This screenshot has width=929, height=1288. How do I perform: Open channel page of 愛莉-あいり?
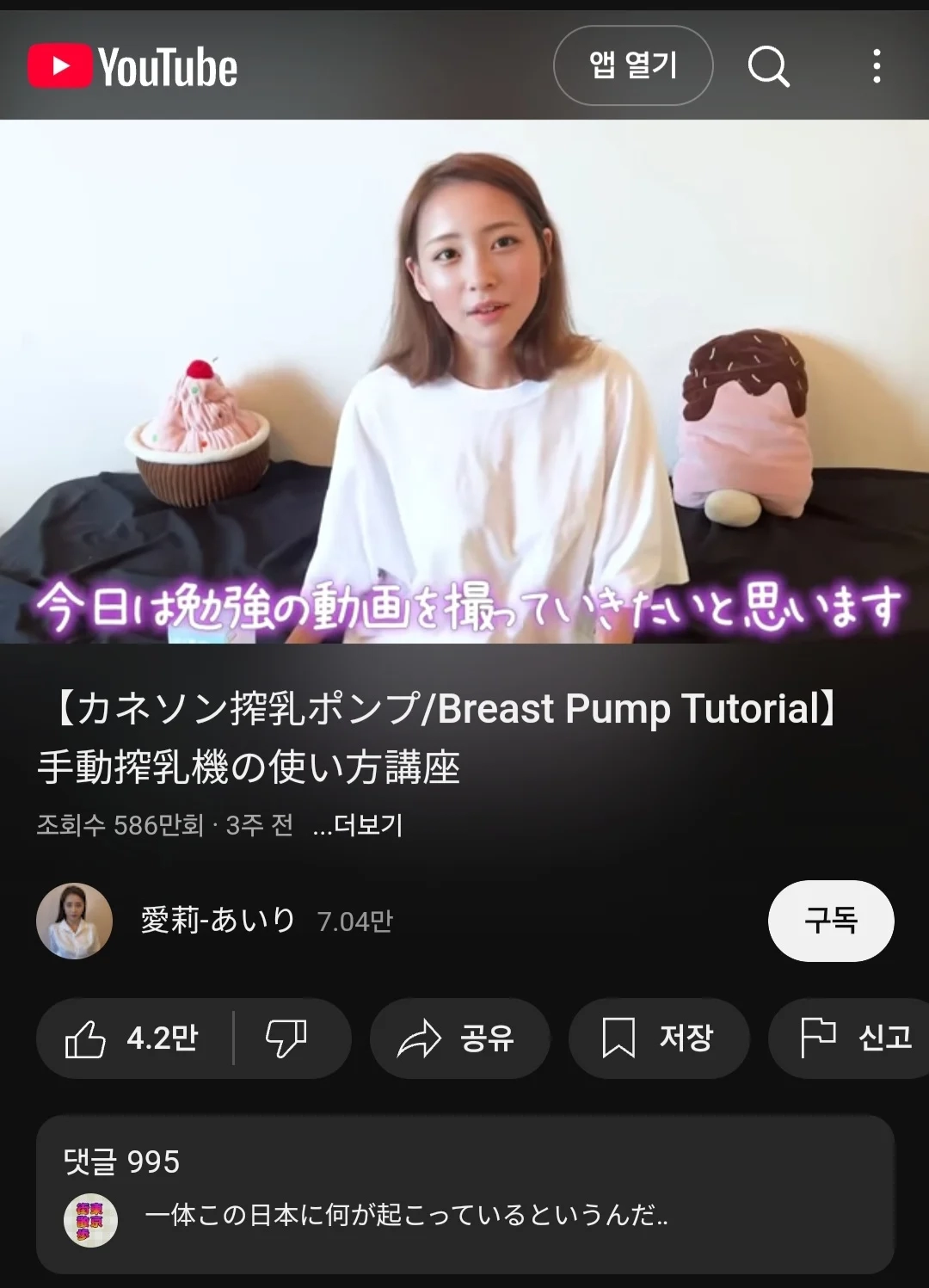(218, 920)
